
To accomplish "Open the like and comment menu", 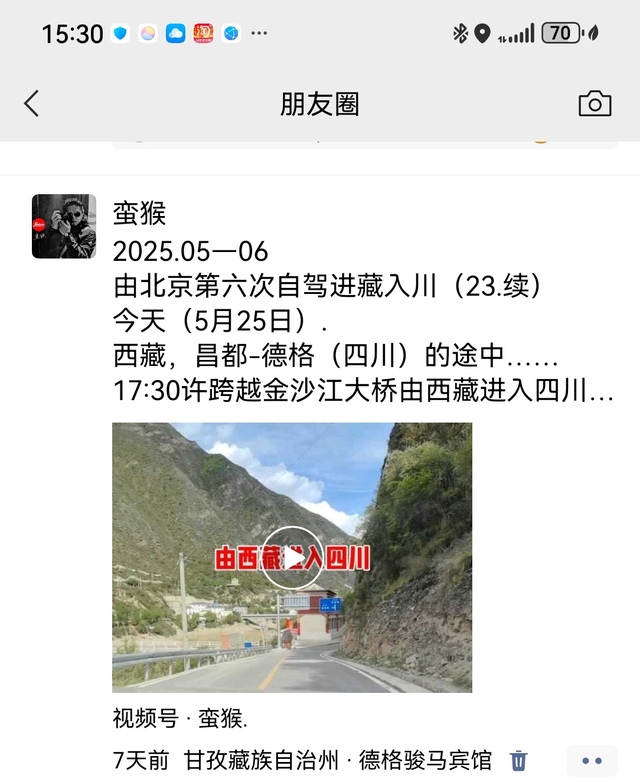I will click(x=591, y=761).
